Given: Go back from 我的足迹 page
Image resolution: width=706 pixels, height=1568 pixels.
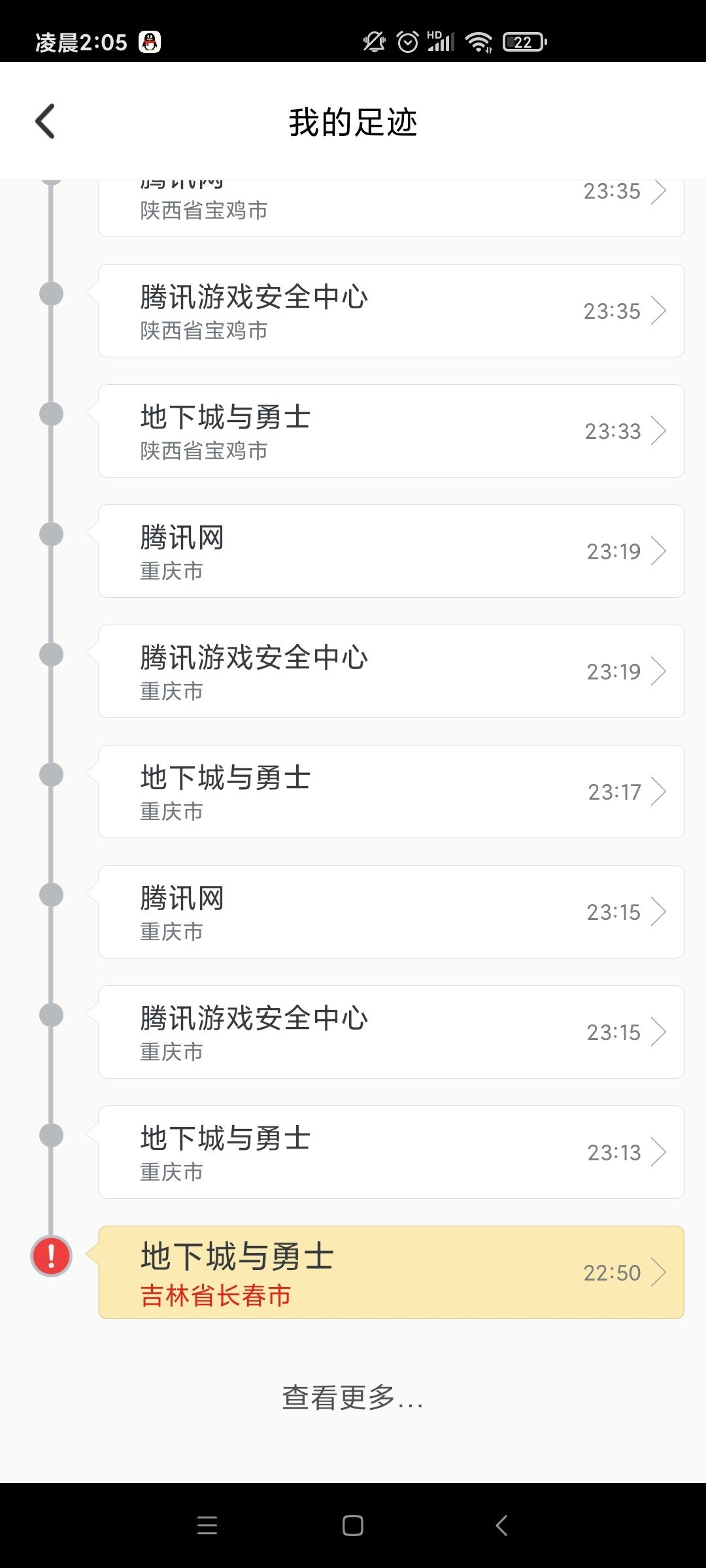Looking at the screenshot, I should 45,122.
